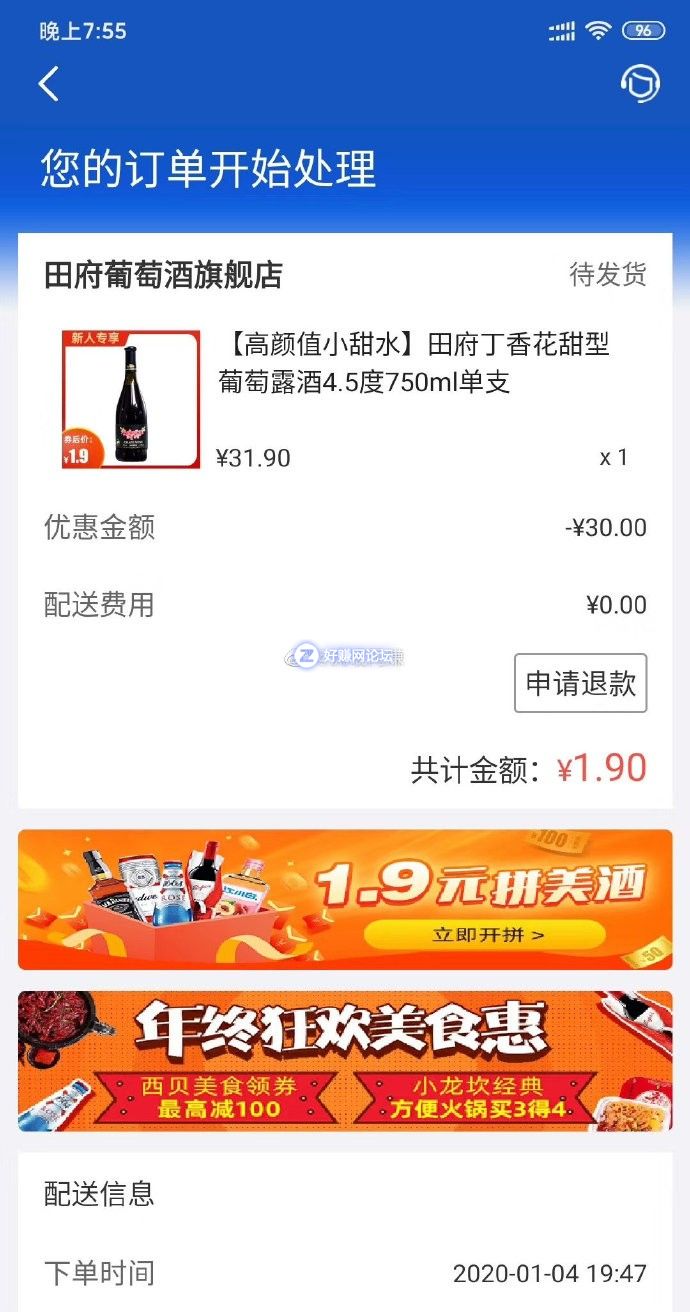Tap 申请退款 to request a refund

tap(581, 683)
